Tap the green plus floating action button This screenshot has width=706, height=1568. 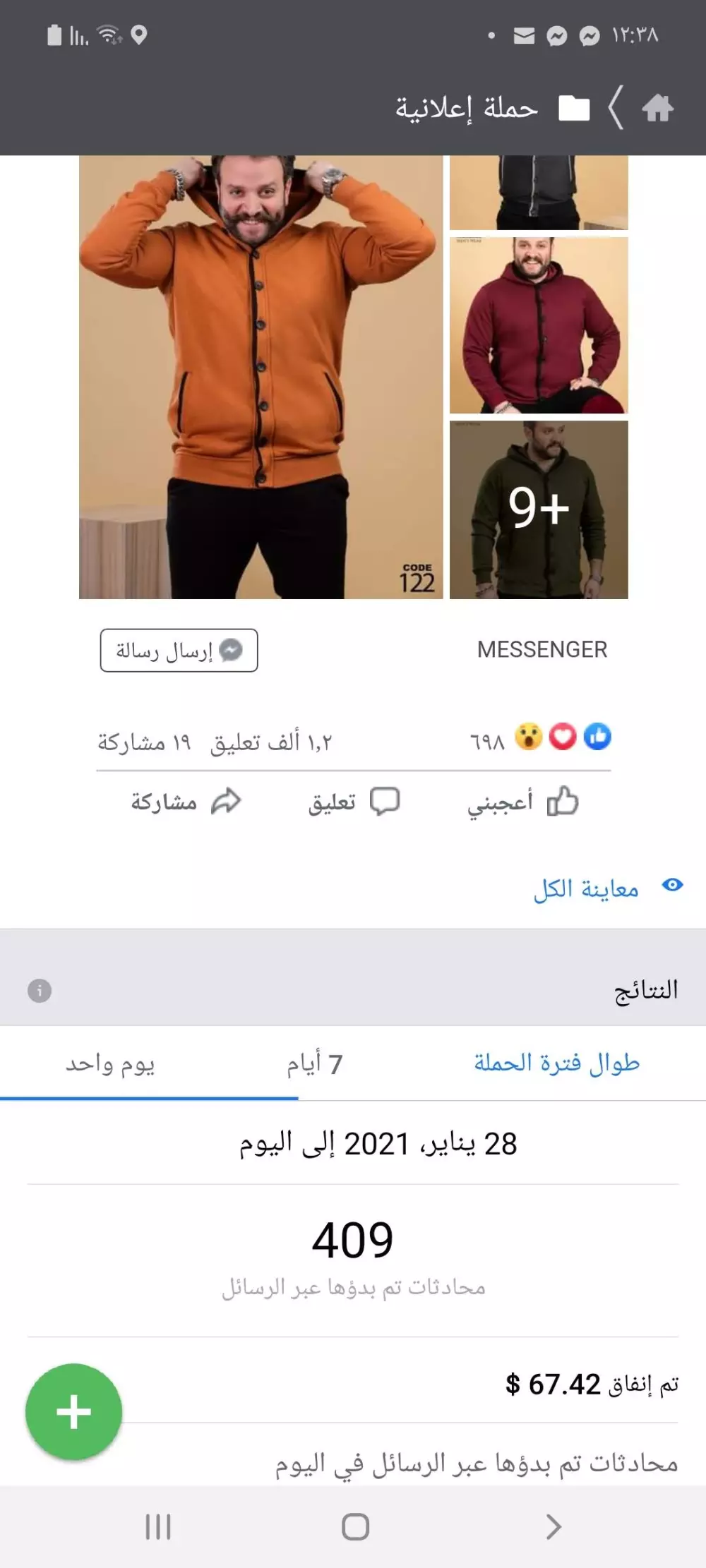click(x=73, y=1411)
